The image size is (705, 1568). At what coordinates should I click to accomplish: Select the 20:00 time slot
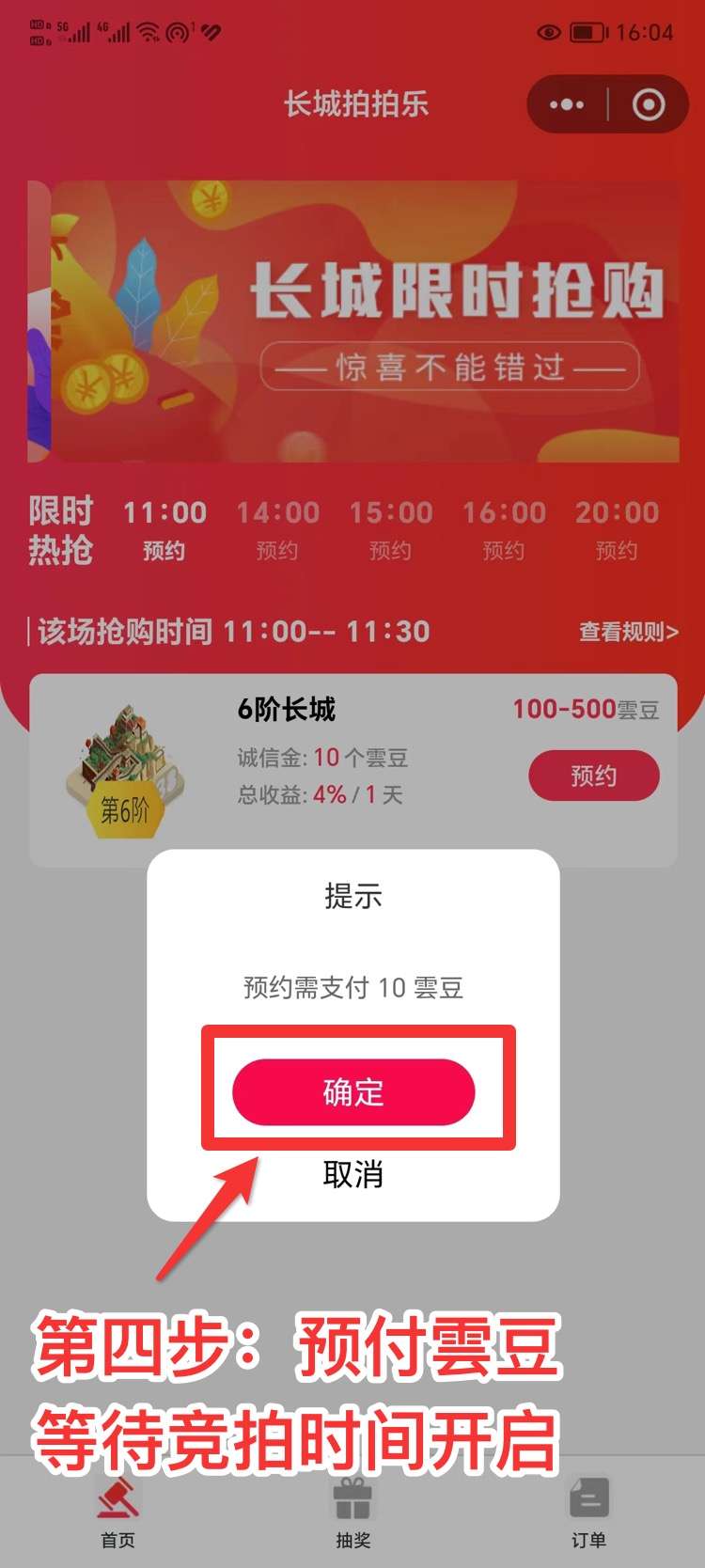(x=617, y=528)
